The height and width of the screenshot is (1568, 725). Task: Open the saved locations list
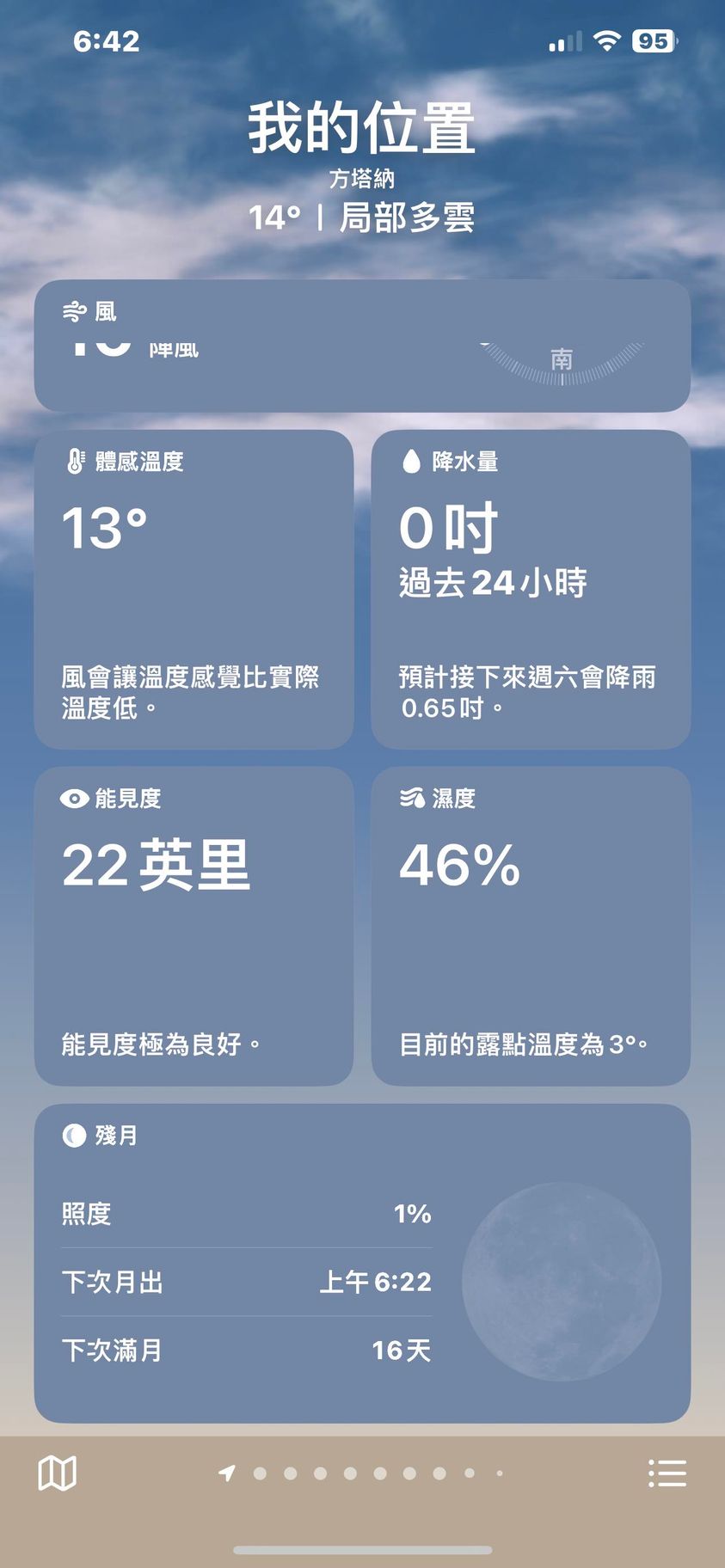tap(667, 1473)
